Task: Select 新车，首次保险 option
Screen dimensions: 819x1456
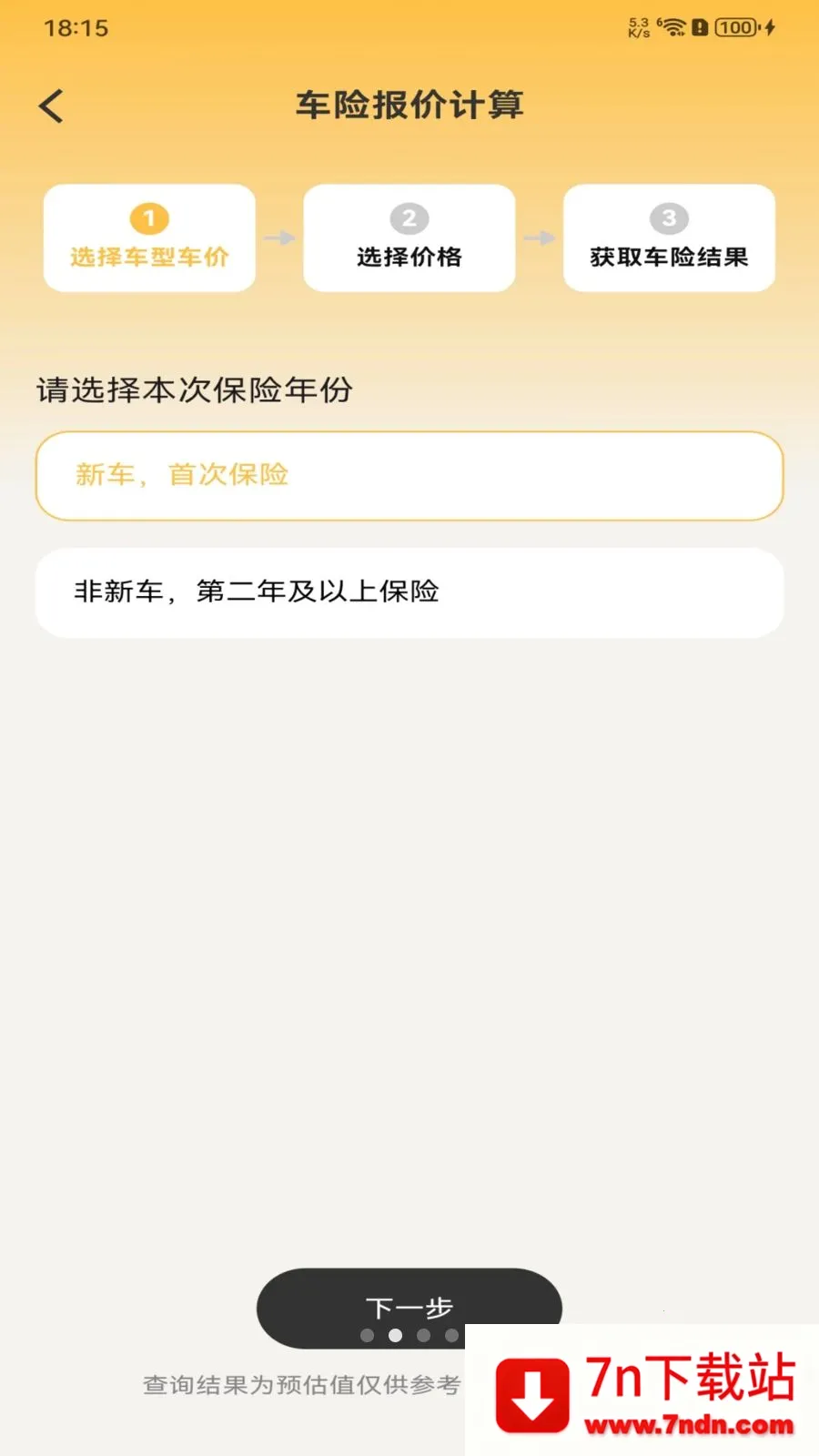Action: pos(409,475)
